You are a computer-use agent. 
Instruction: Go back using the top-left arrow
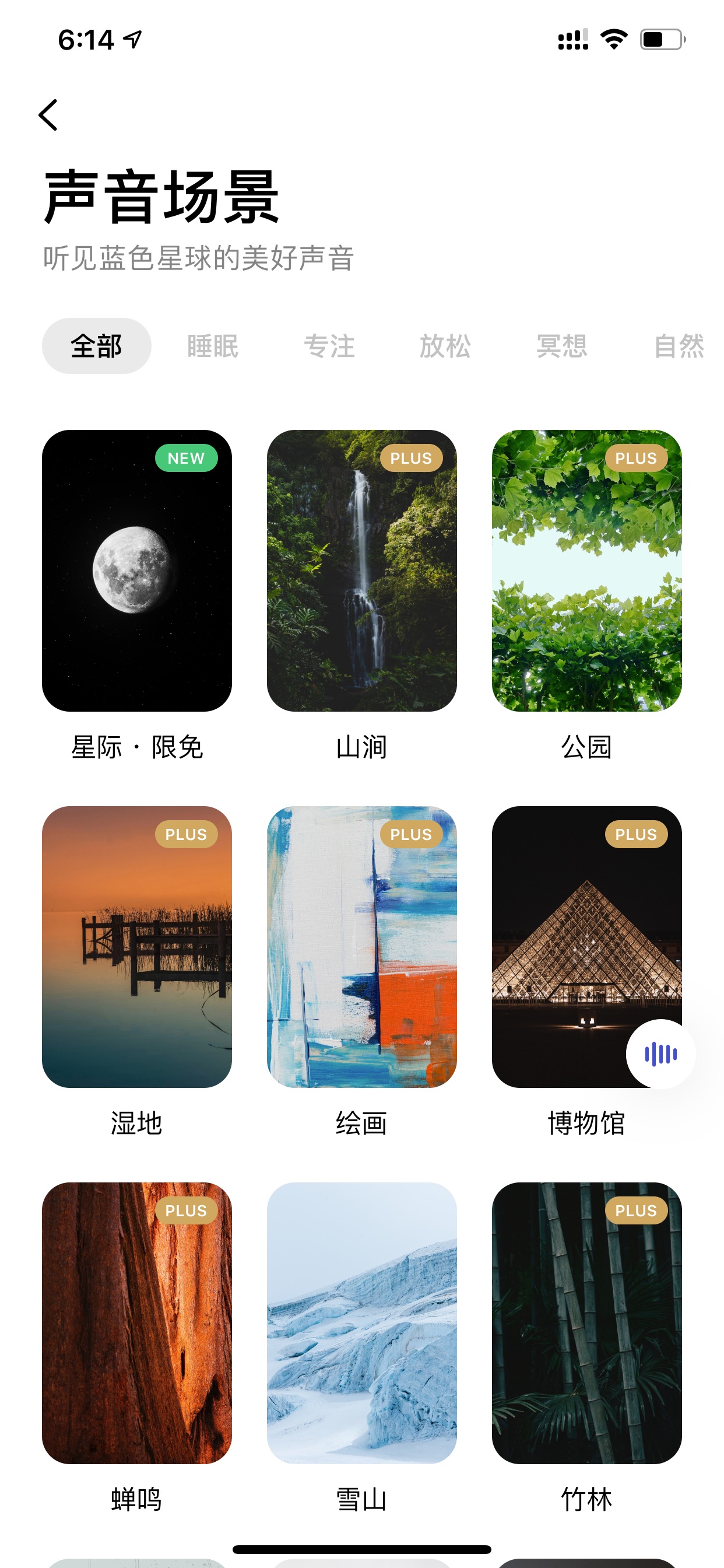48,114
